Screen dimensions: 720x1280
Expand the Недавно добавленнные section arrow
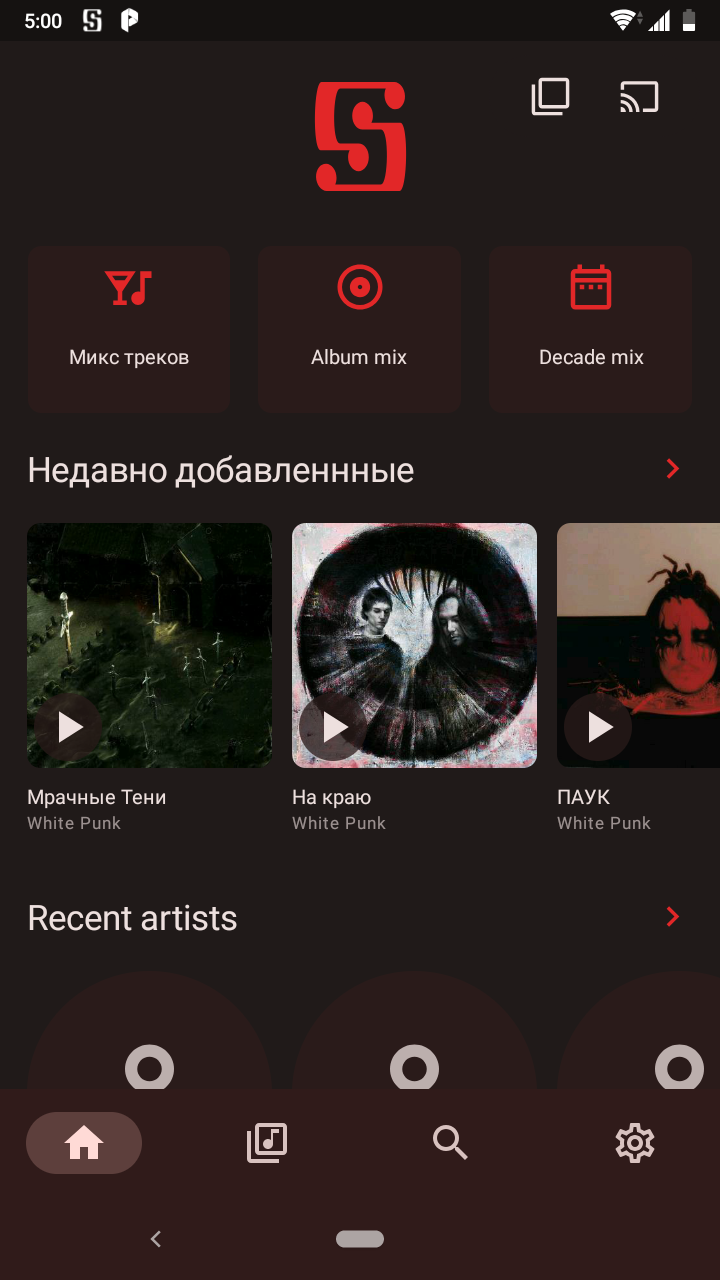coord(673,469)
